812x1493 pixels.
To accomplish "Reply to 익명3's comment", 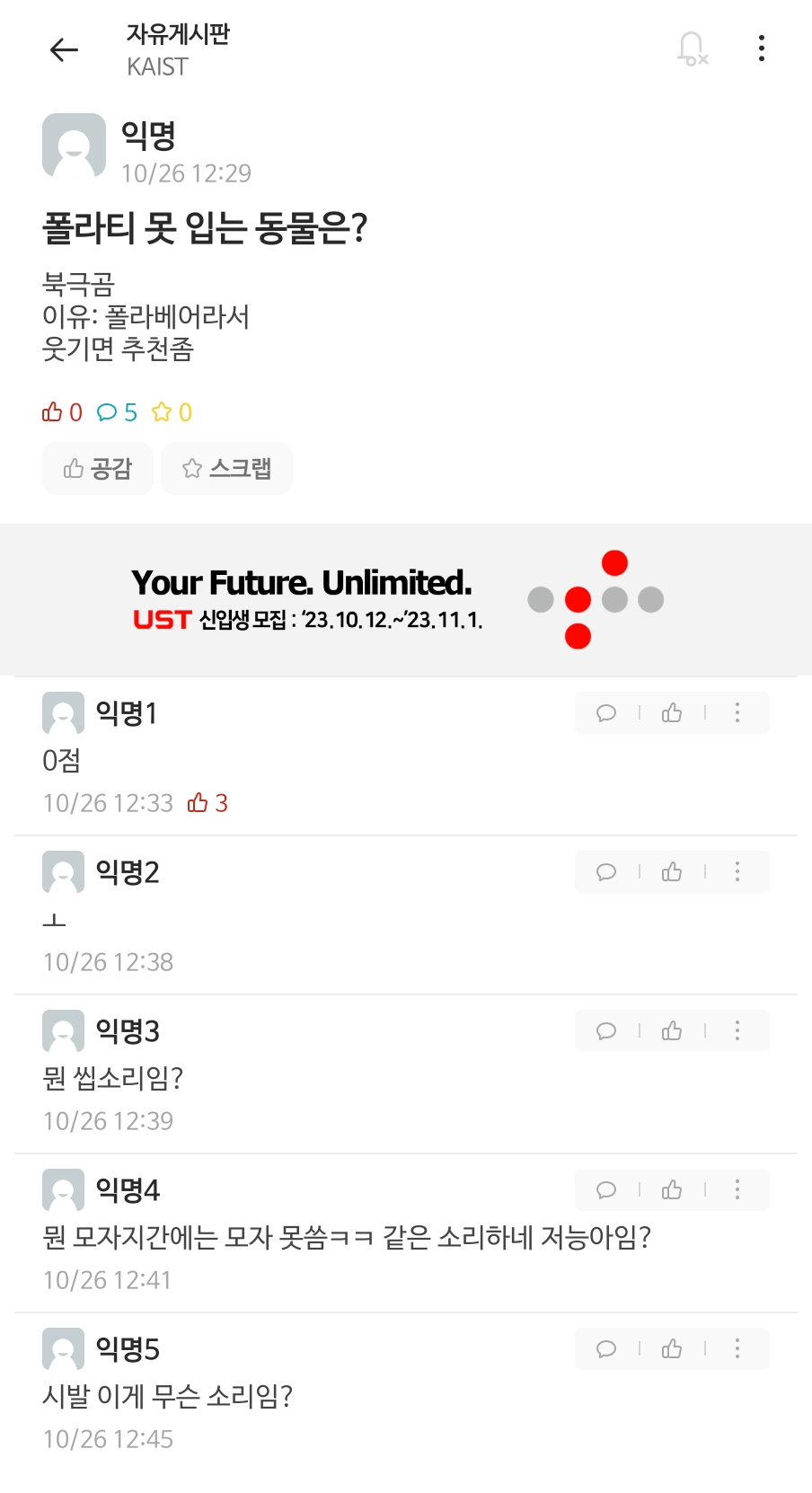I will coord(606,1031).
